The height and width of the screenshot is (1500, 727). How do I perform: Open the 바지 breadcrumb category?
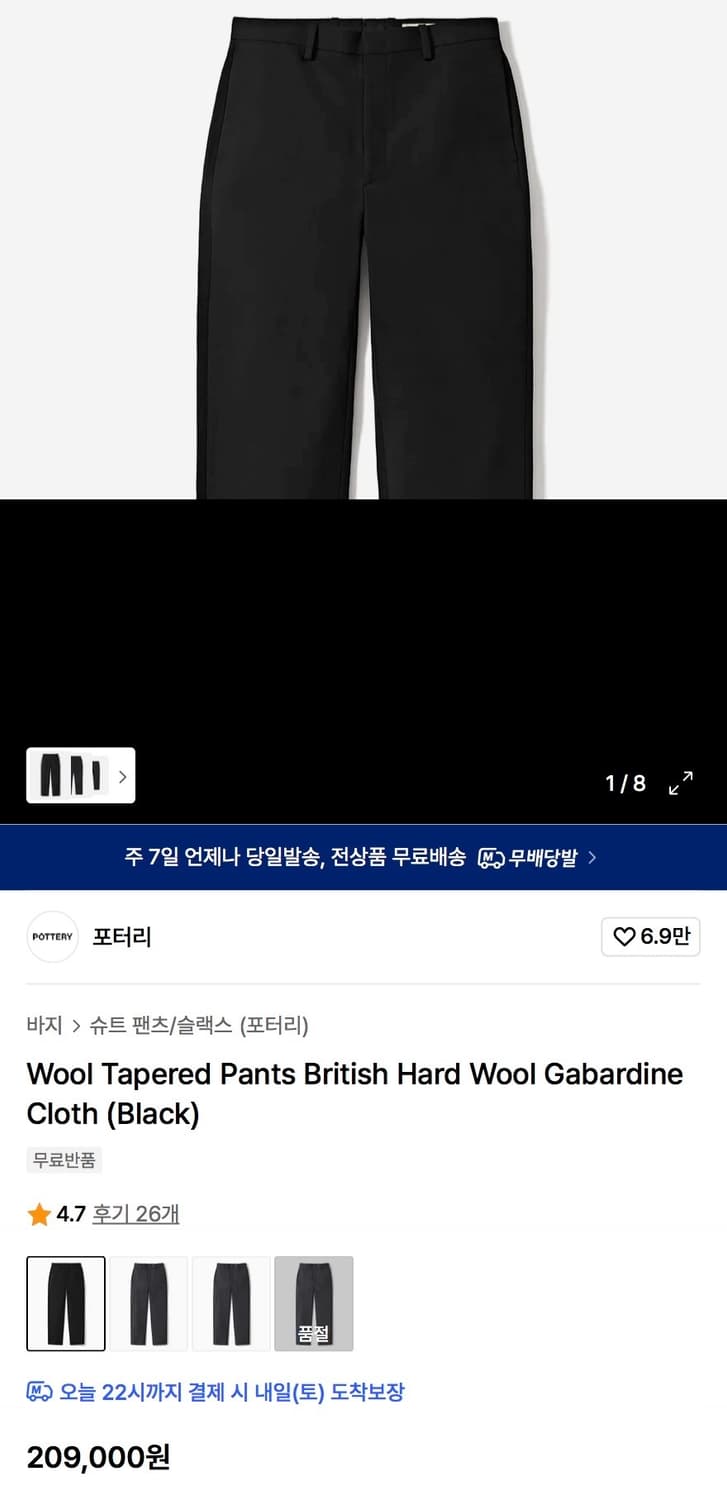click(x=39, y=1025)
